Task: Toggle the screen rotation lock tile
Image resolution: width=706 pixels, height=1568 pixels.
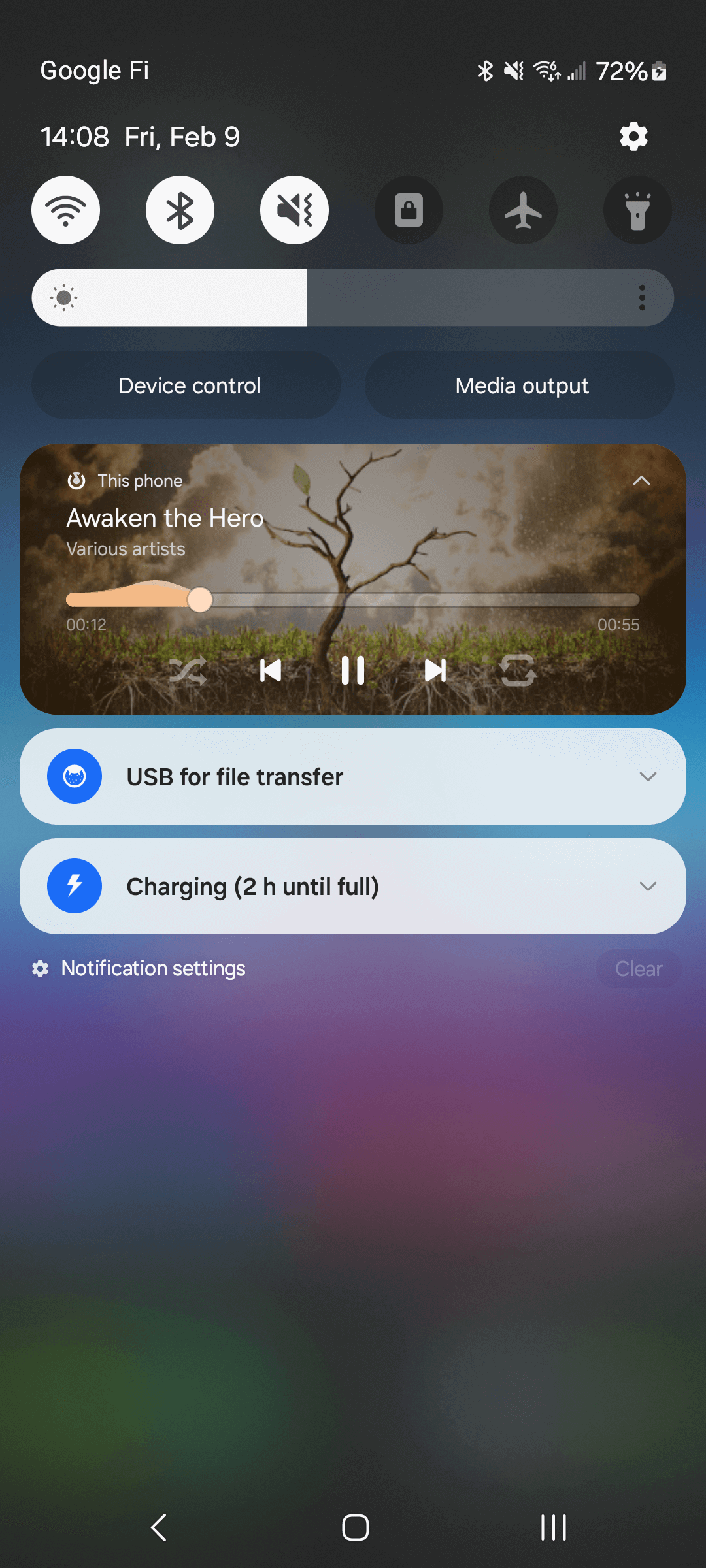Action: tap(409, 210)
